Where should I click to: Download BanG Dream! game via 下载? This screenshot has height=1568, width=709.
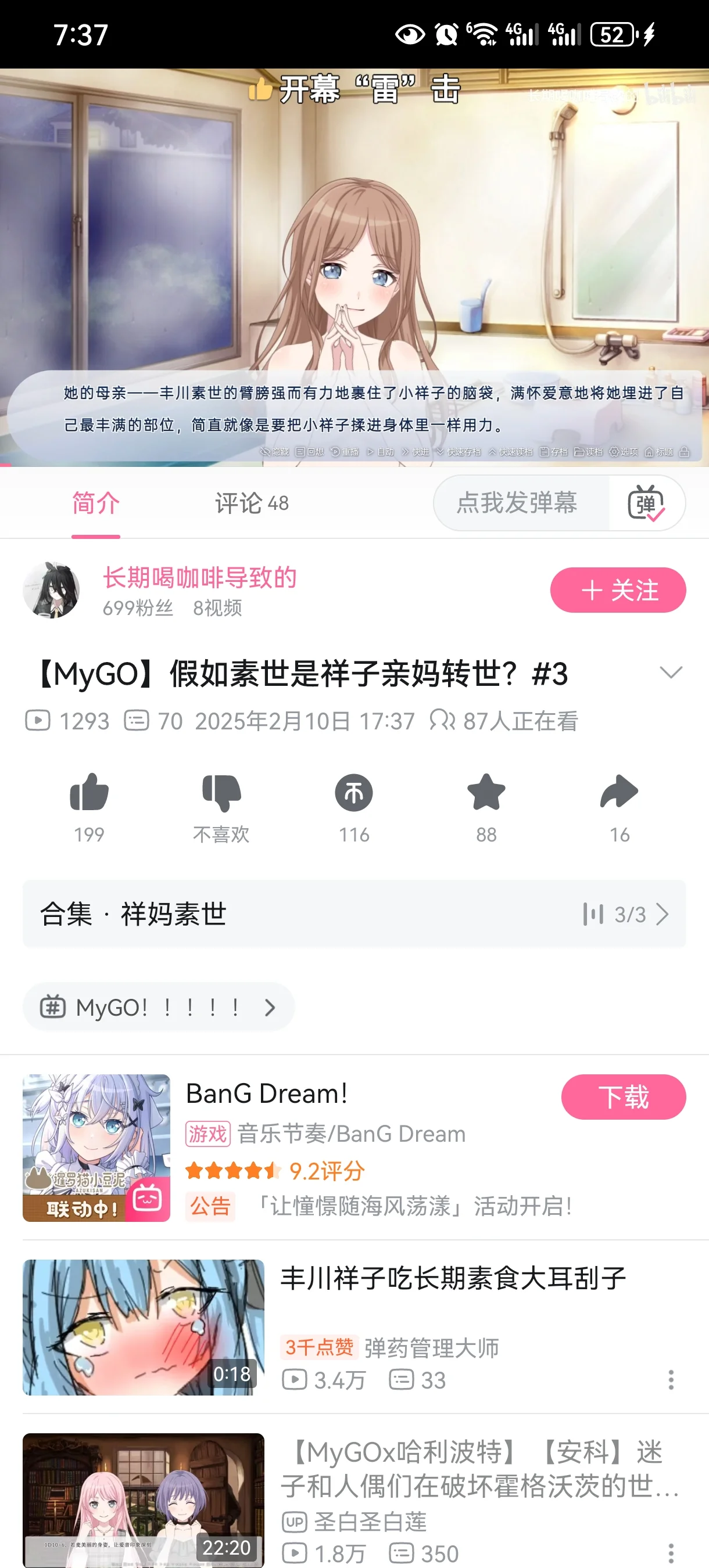click(623, 1097)
